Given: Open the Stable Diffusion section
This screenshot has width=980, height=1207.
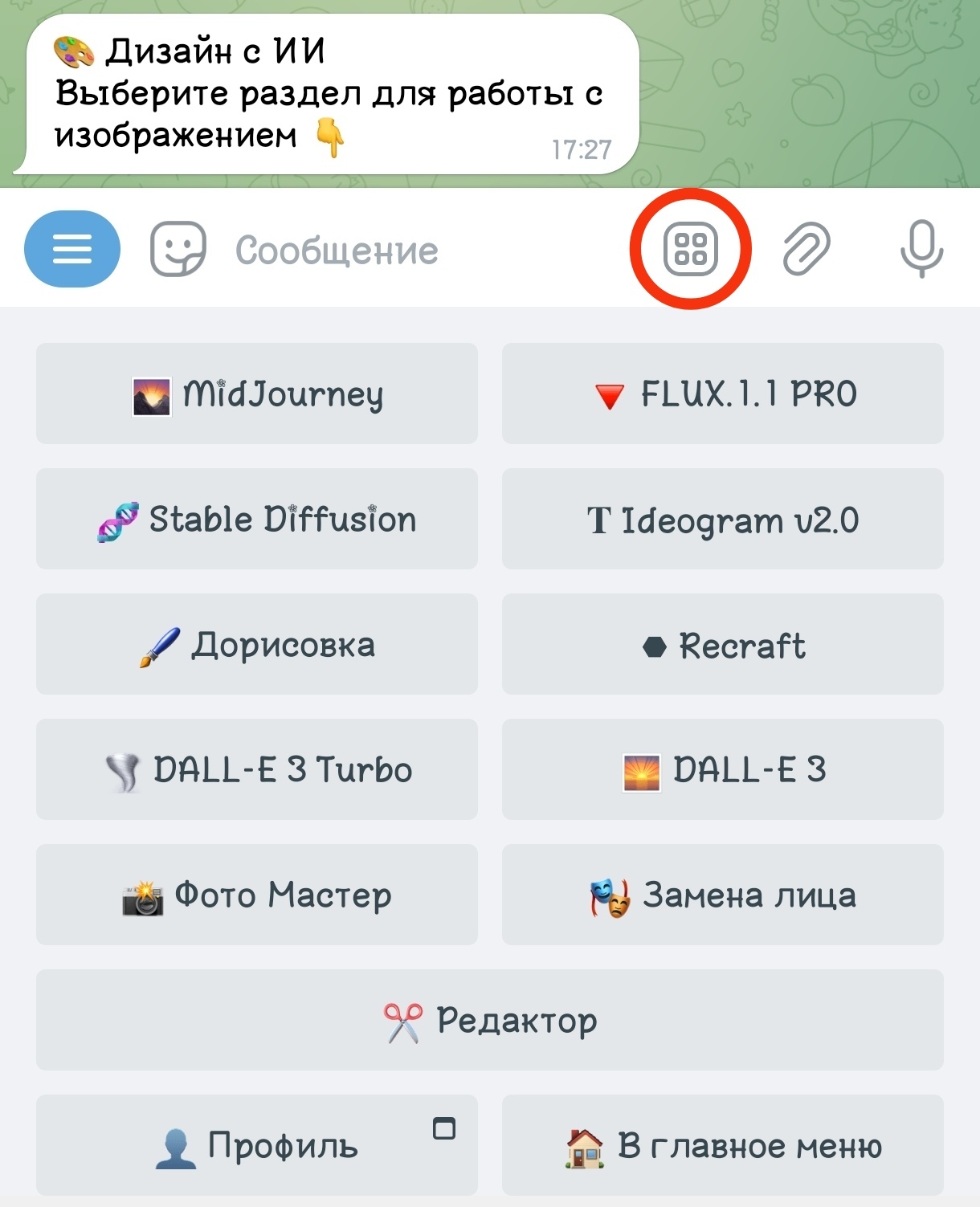Looking at the screenshot, I should coord(257,519).
